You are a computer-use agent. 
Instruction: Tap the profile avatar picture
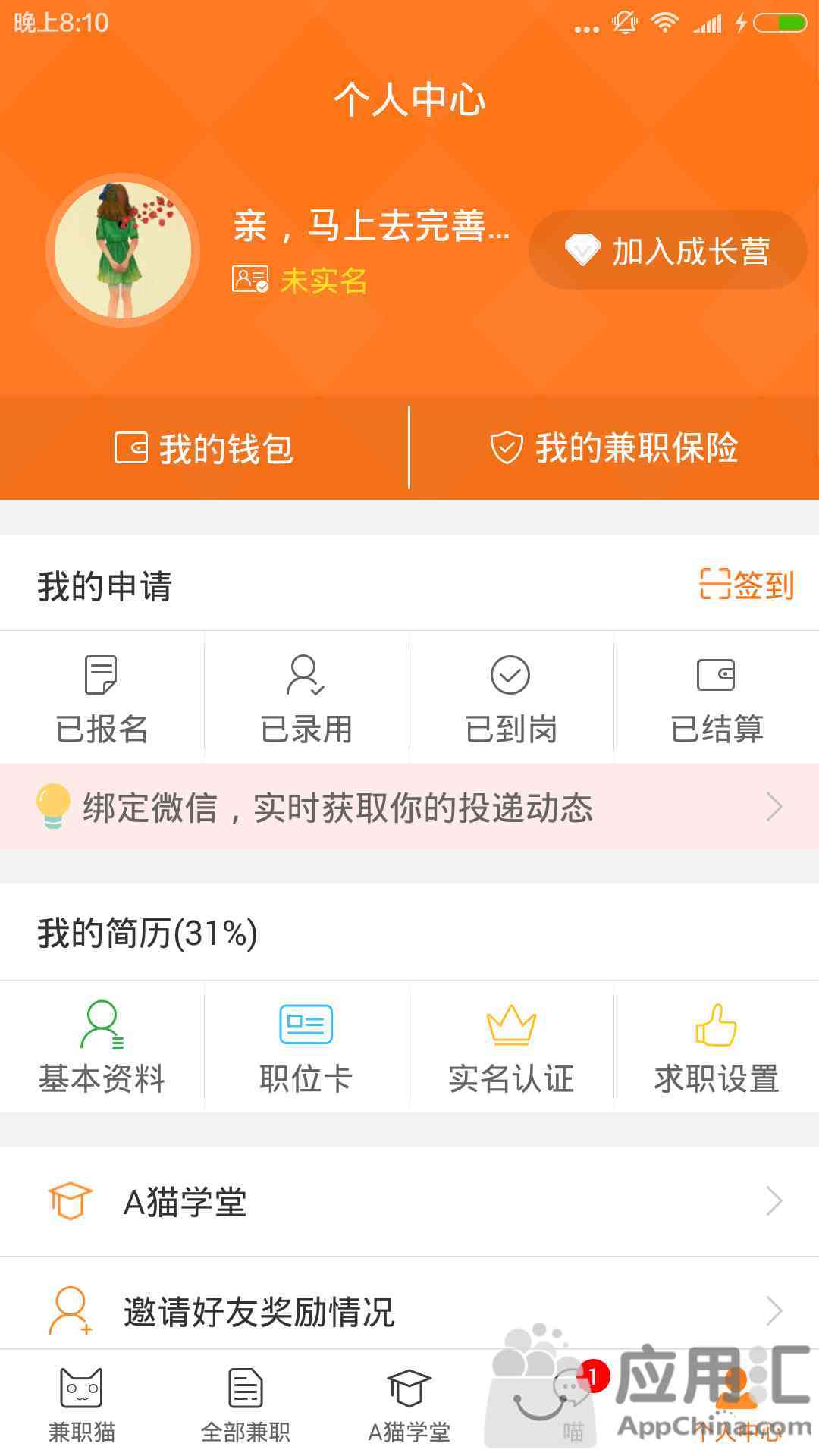point(123,250)
